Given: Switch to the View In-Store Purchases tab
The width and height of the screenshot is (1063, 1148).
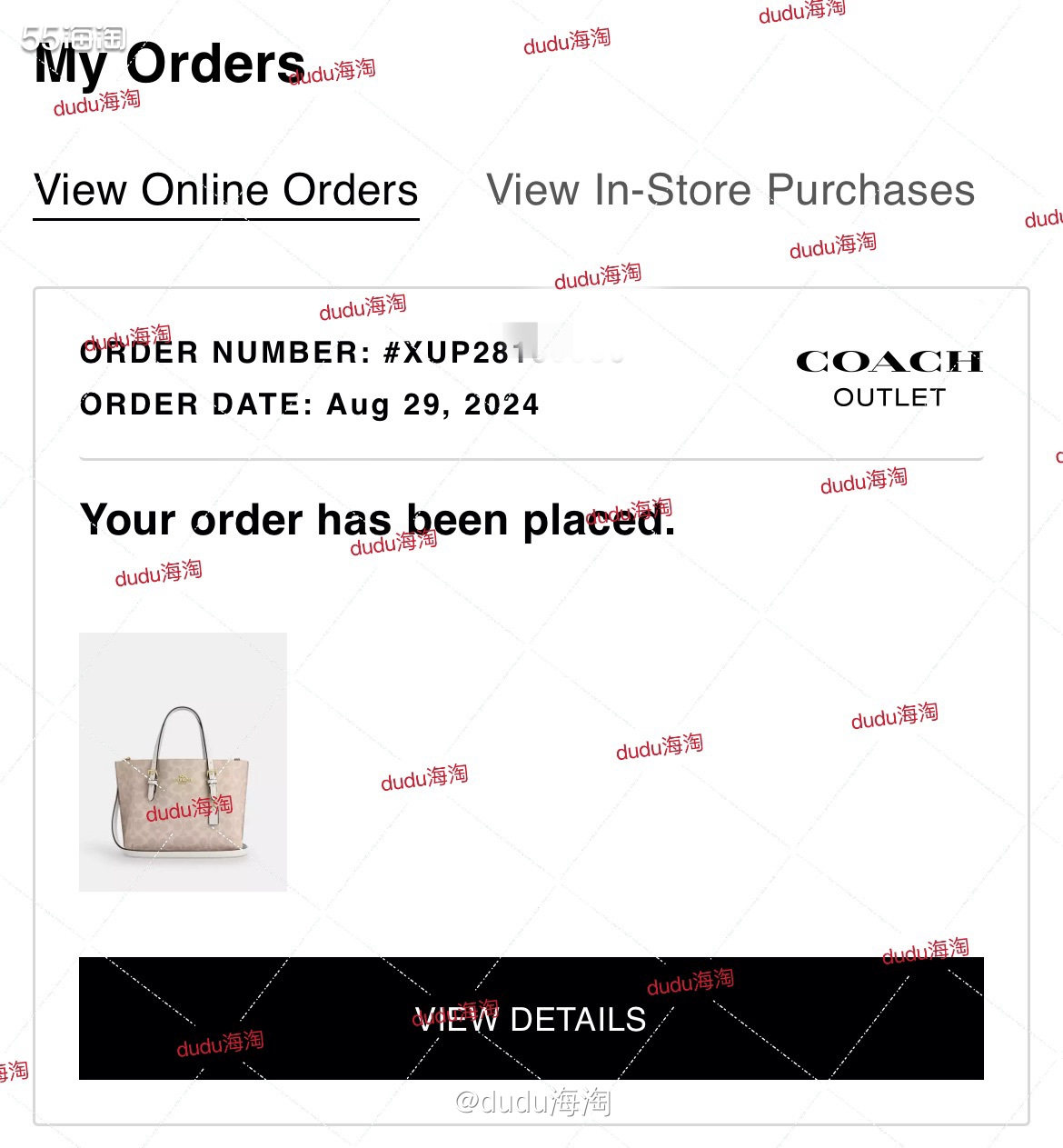Looking at the screenshot, I should click(732, 190).
